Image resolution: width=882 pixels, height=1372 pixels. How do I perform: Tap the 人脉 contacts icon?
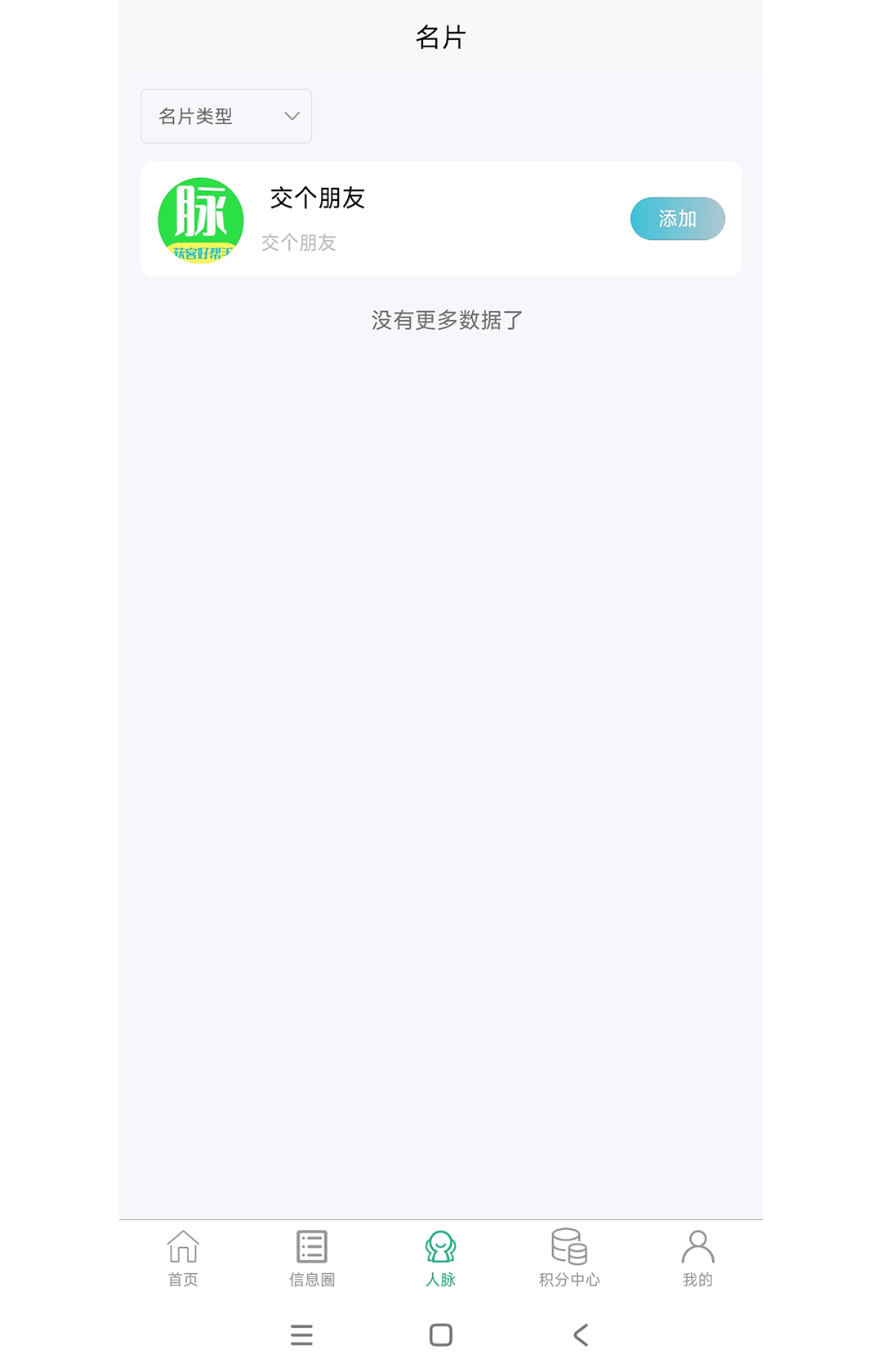pos(441,1248)
